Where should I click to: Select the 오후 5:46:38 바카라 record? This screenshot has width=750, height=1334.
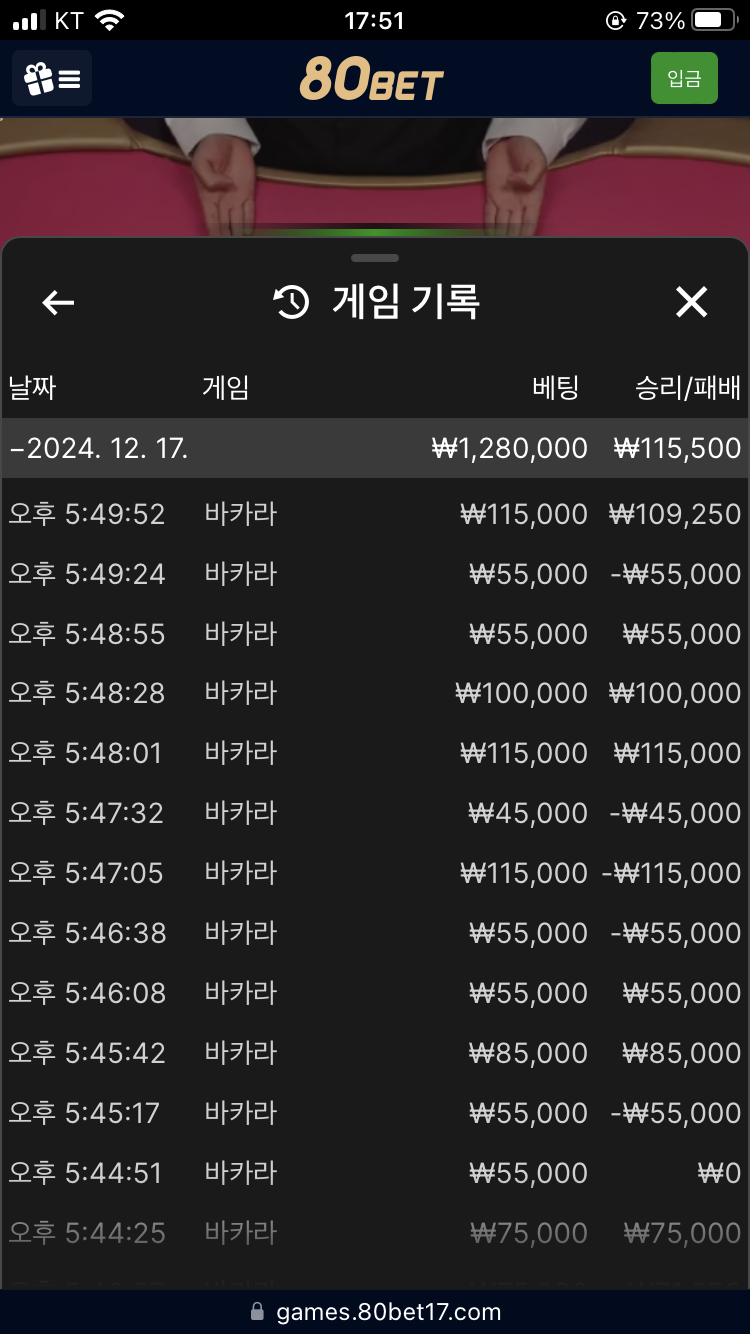375,933
